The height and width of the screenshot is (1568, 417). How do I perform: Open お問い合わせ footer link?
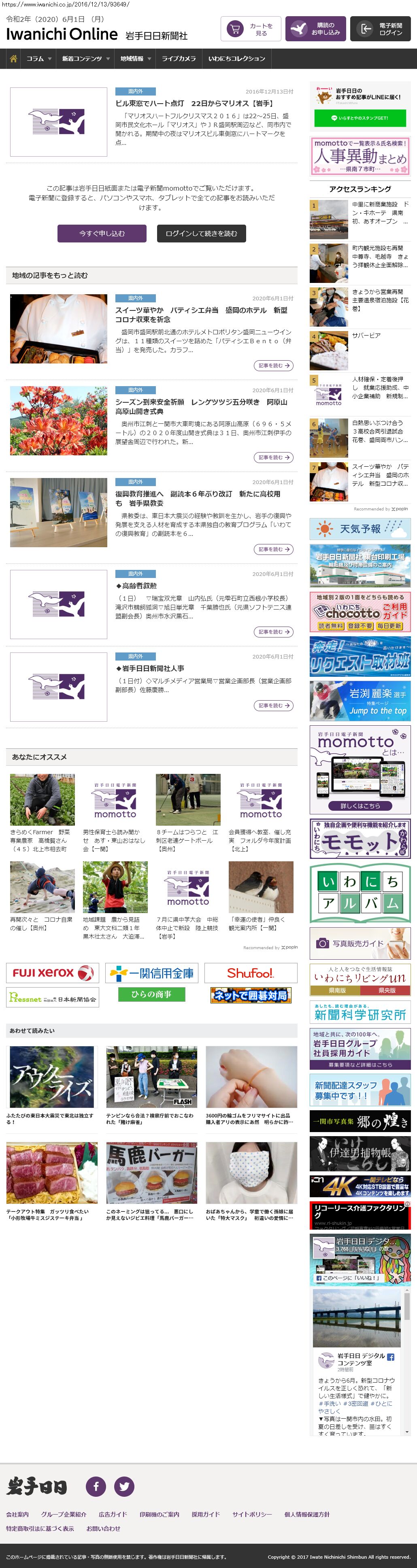click(x=103, y=1528)
